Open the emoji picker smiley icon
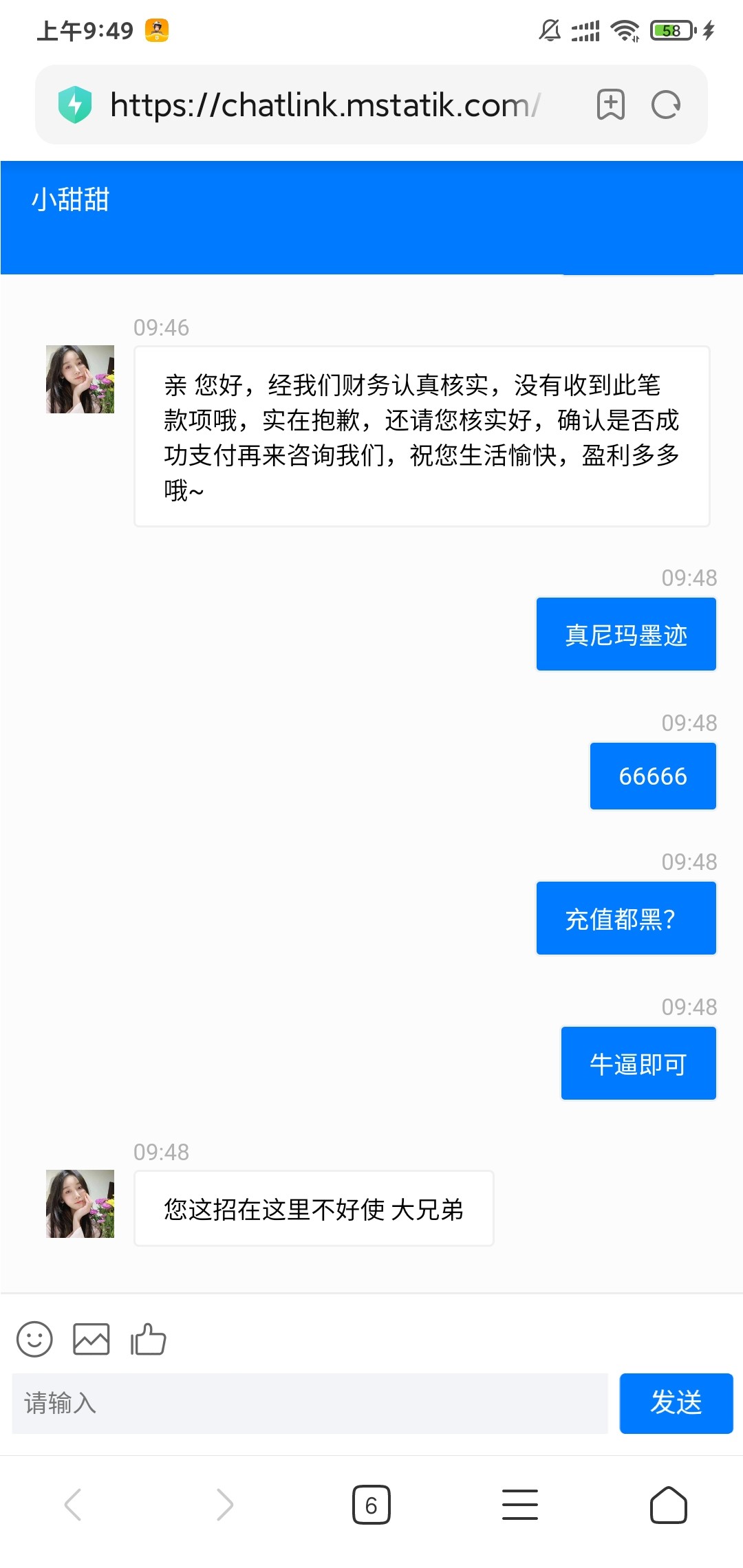 [36, 1338]
